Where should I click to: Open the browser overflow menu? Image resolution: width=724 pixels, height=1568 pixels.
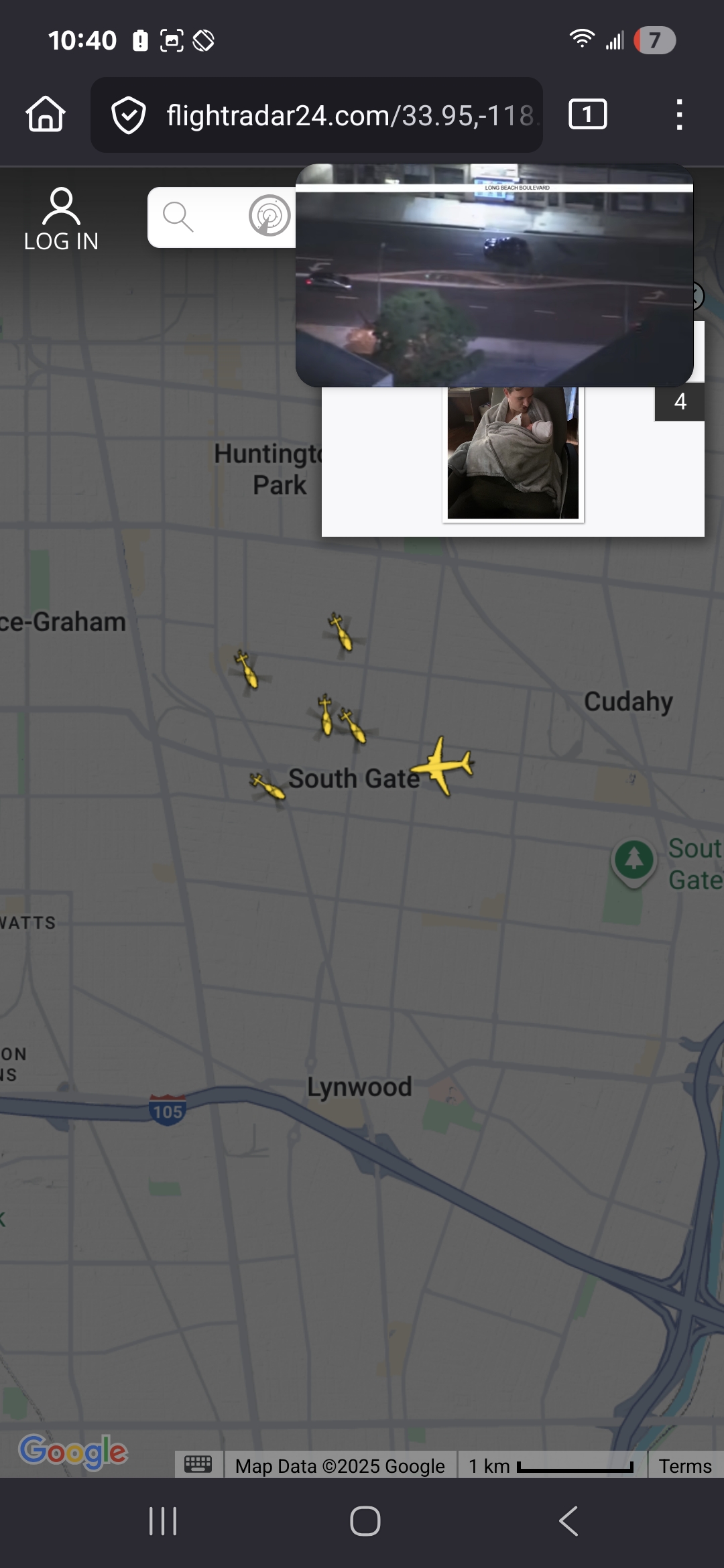tap(679, 115)
